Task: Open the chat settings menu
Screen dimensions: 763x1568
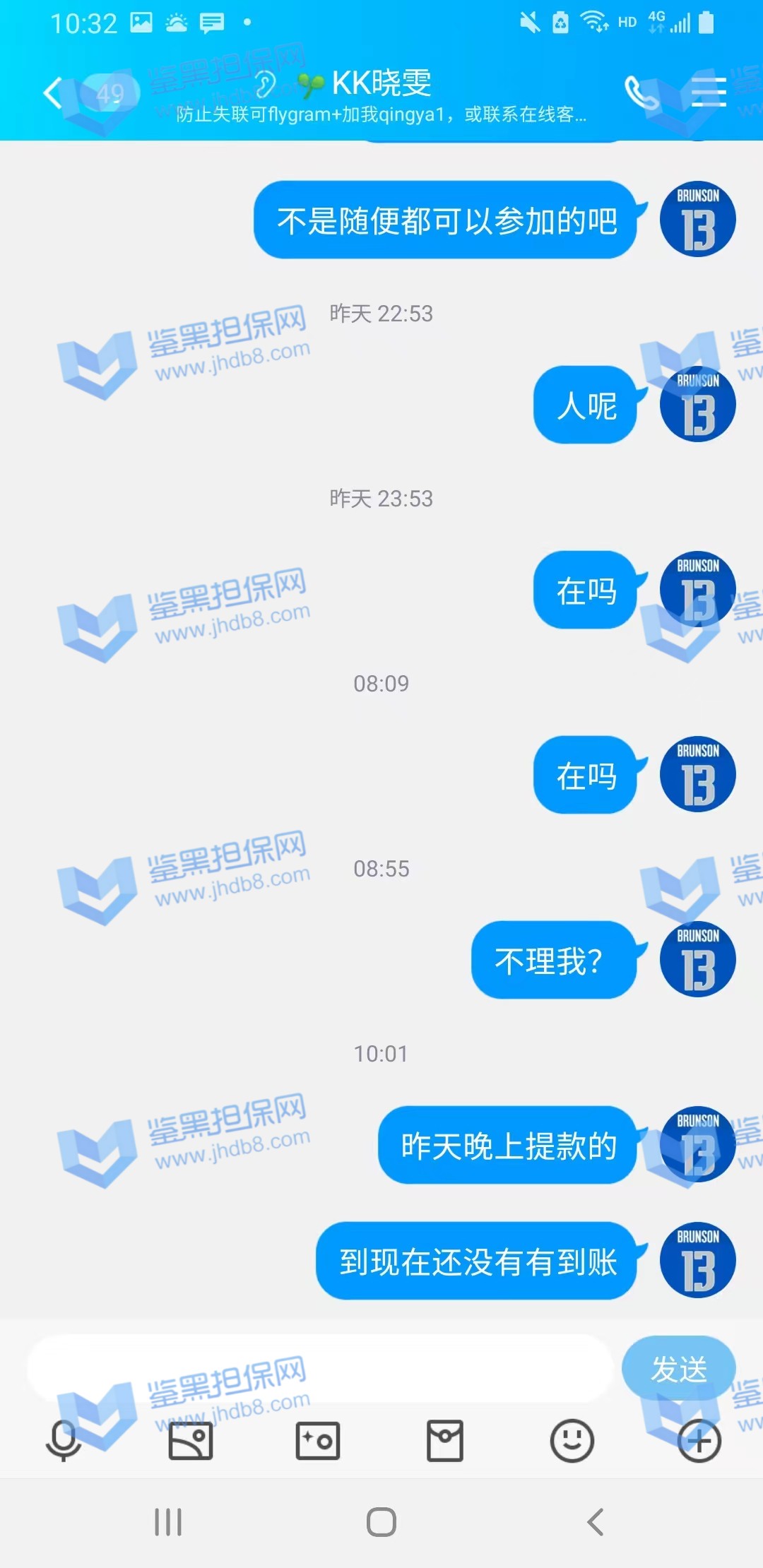Action: (708, 93)
